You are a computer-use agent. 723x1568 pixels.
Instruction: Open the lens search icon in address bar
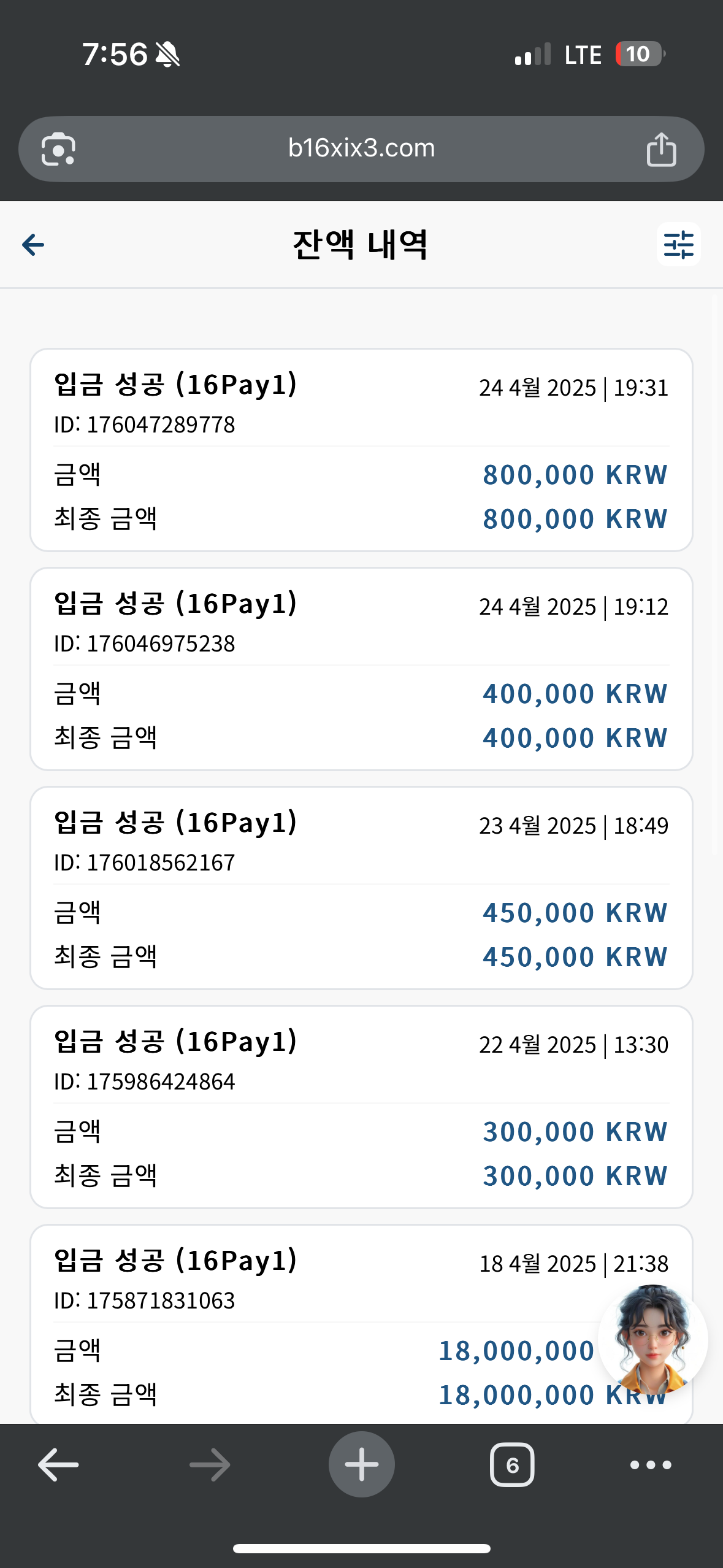(x=58, y=149)
